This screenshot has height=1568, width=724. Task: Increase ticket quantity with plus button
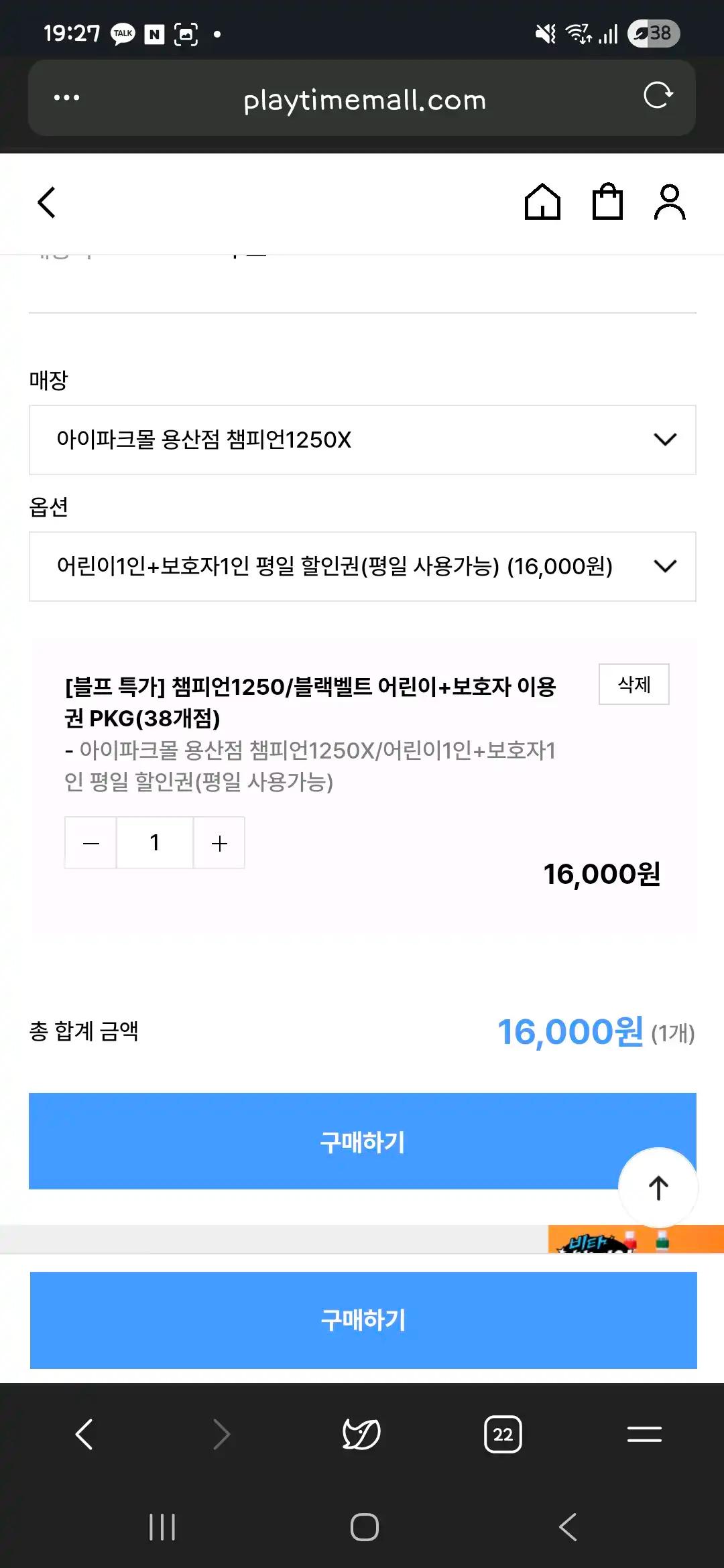219,843
